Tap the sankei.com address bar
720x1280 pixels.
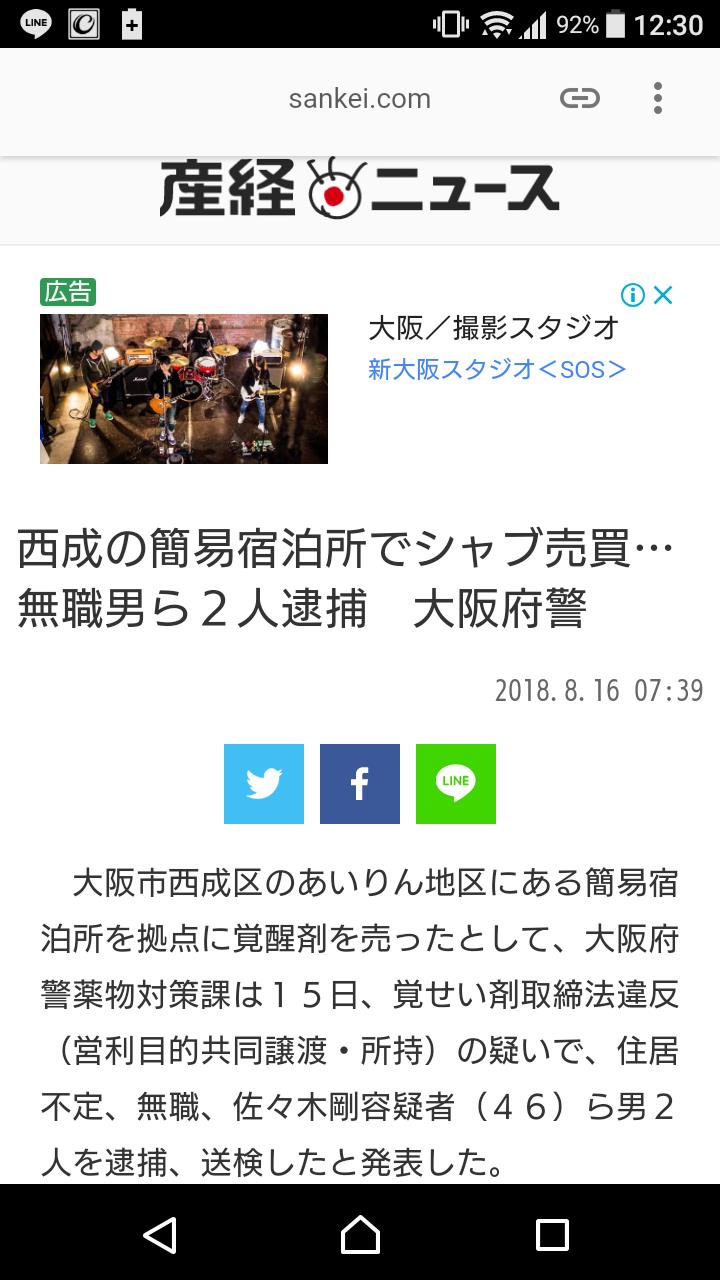pyautogui.click(x=360, y=98)
